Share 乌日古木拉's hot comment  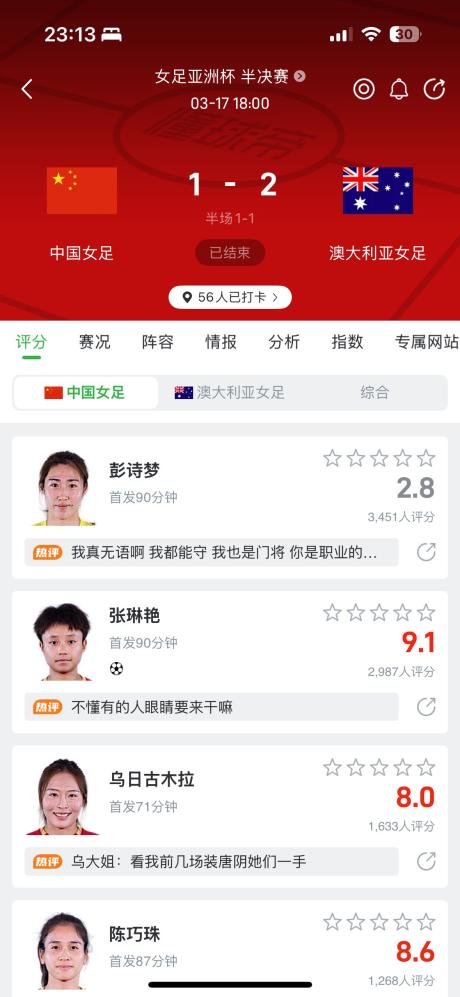coord(426,862)
